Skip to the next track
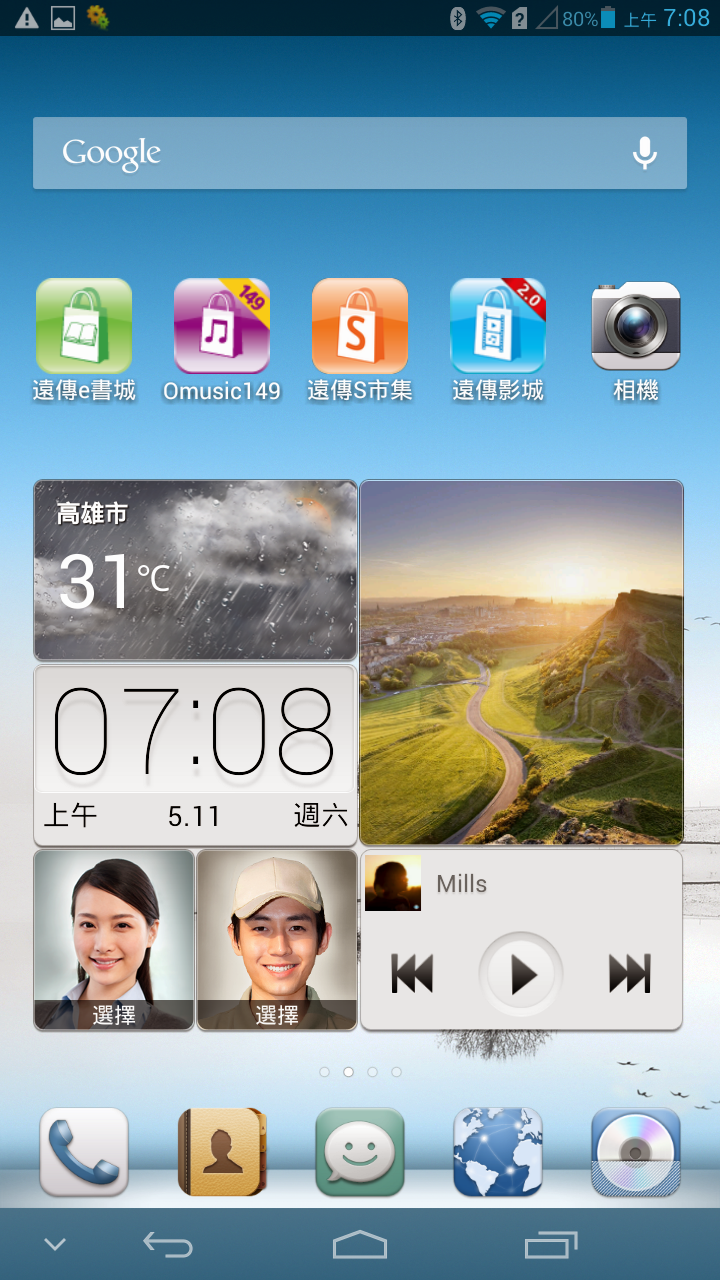720x1280 pixels. [630, 974]
